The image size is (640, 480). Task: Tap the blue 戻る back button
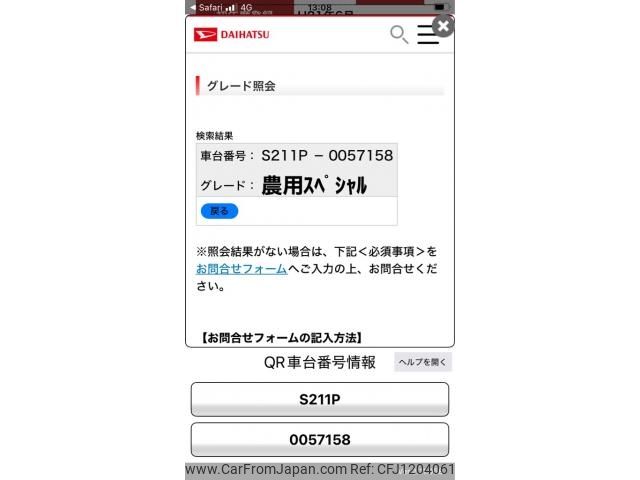(220, 211)
